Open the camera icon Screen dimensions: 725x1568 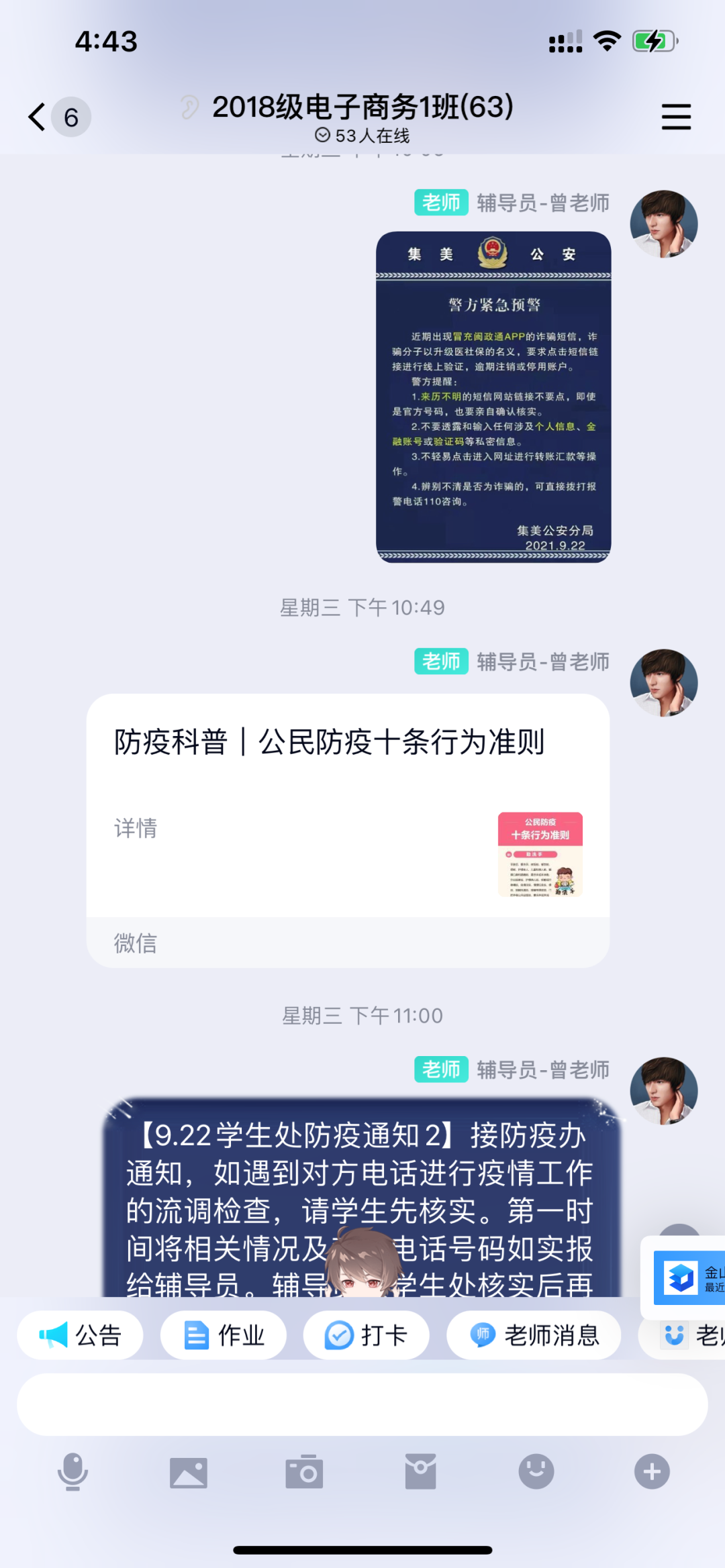click(x=304, y=1472)
